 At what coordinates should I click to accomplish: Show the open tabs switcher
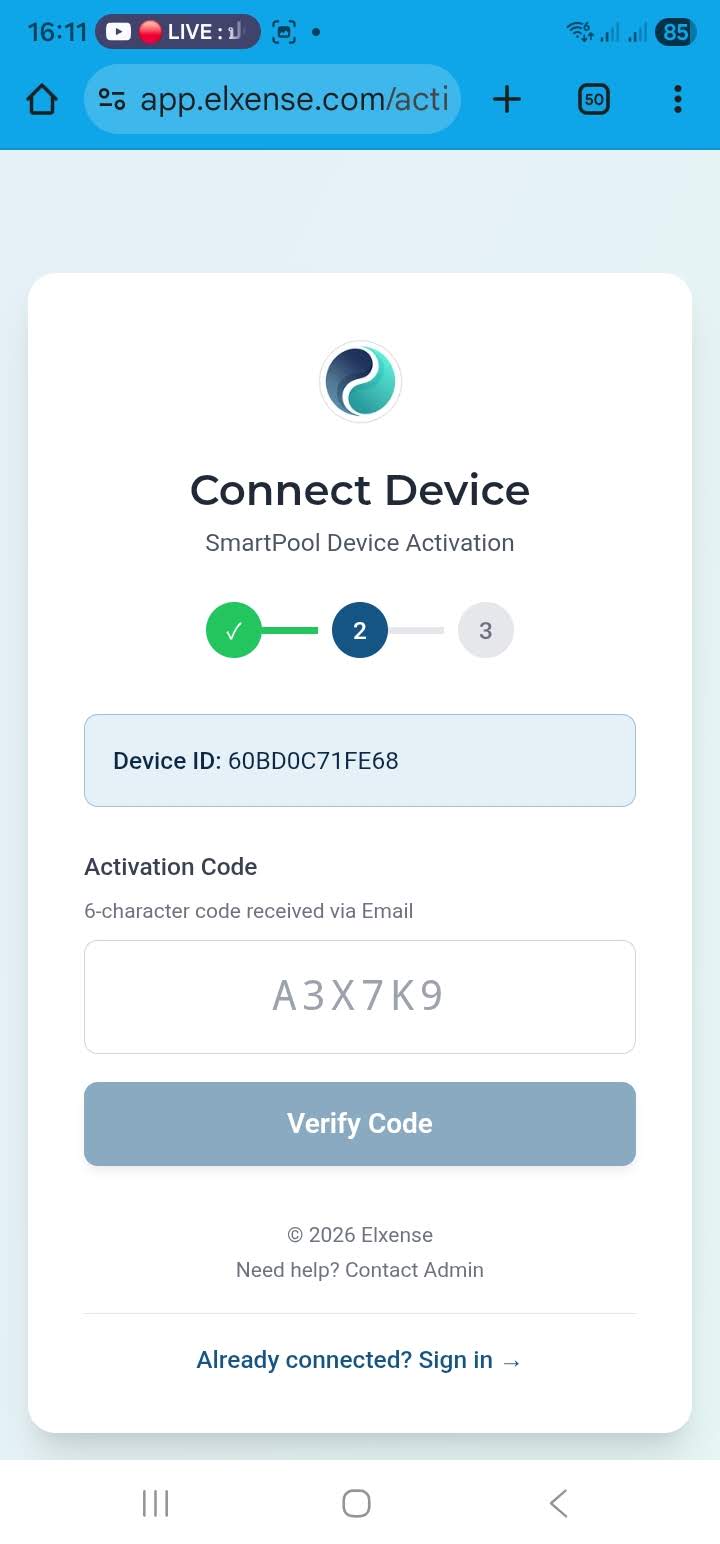tap(594, 99)
